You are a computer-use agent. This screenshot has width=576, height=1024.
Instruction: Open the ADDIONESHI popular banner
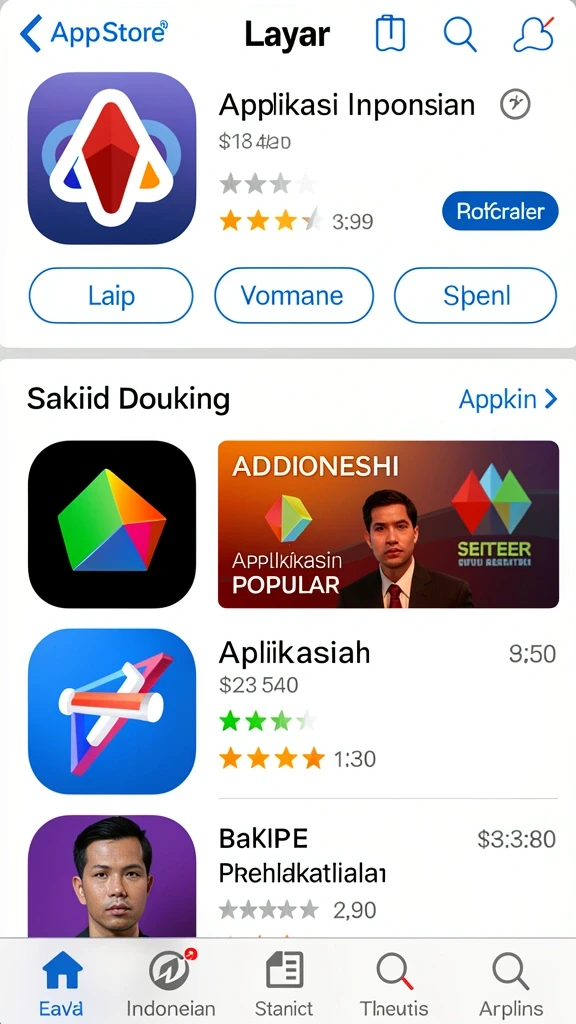[x=388, y=524]
